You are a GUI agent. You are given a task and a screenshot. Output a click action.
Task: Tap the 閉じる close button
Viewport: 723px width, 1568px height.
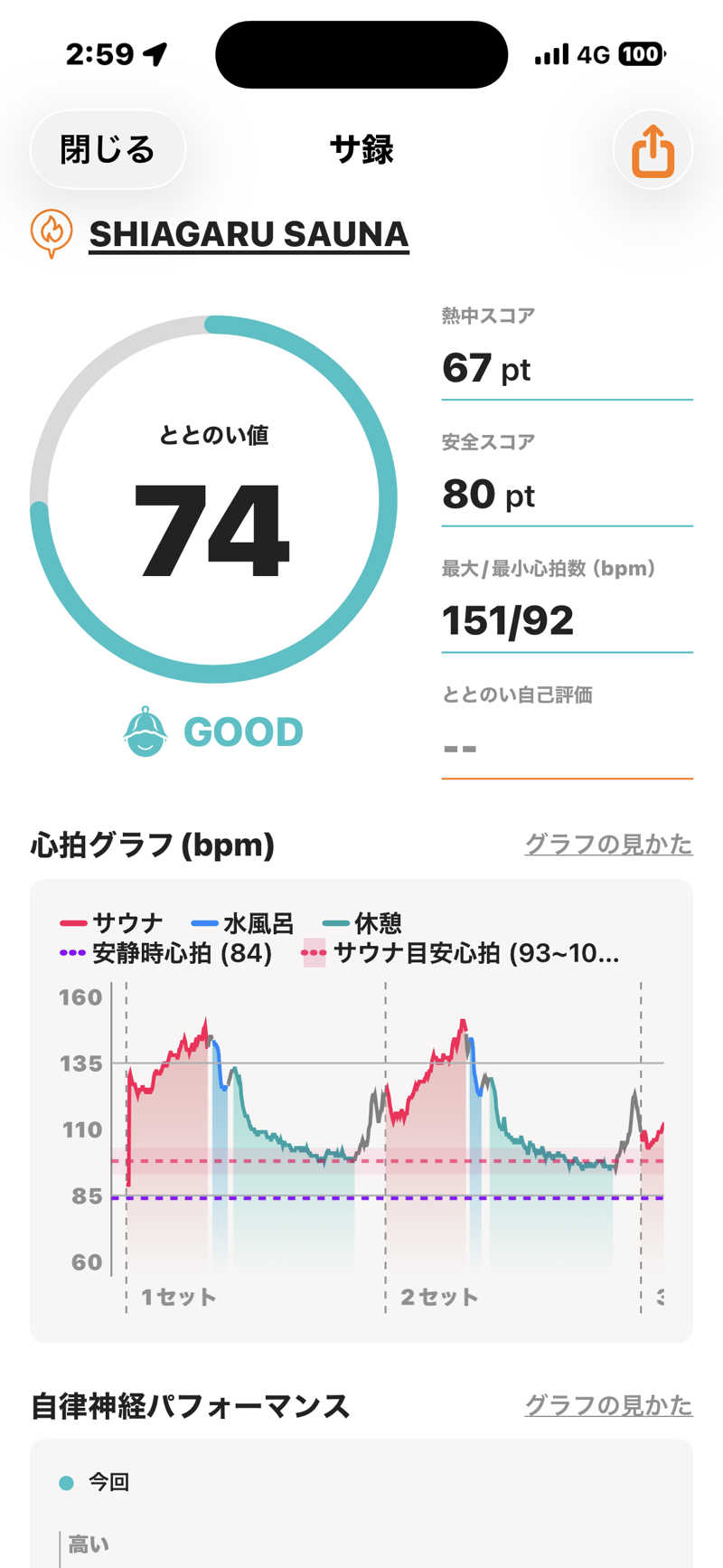point(108,150)
